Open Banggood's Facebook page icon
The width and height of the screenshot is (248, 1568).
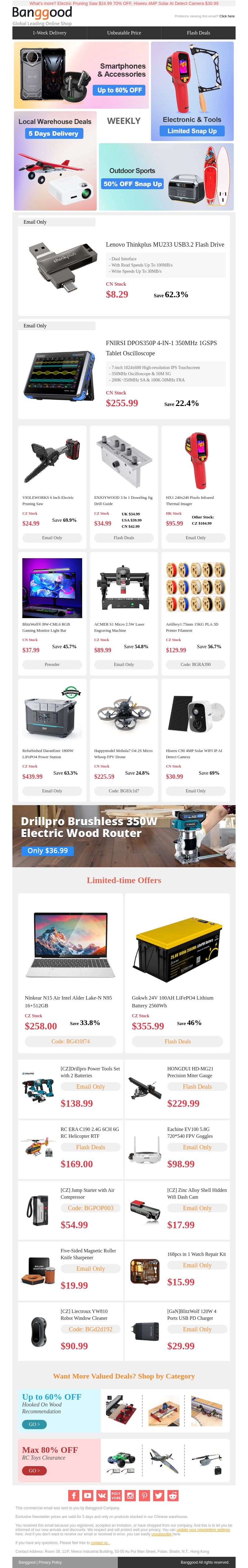tap(73, 1496)
